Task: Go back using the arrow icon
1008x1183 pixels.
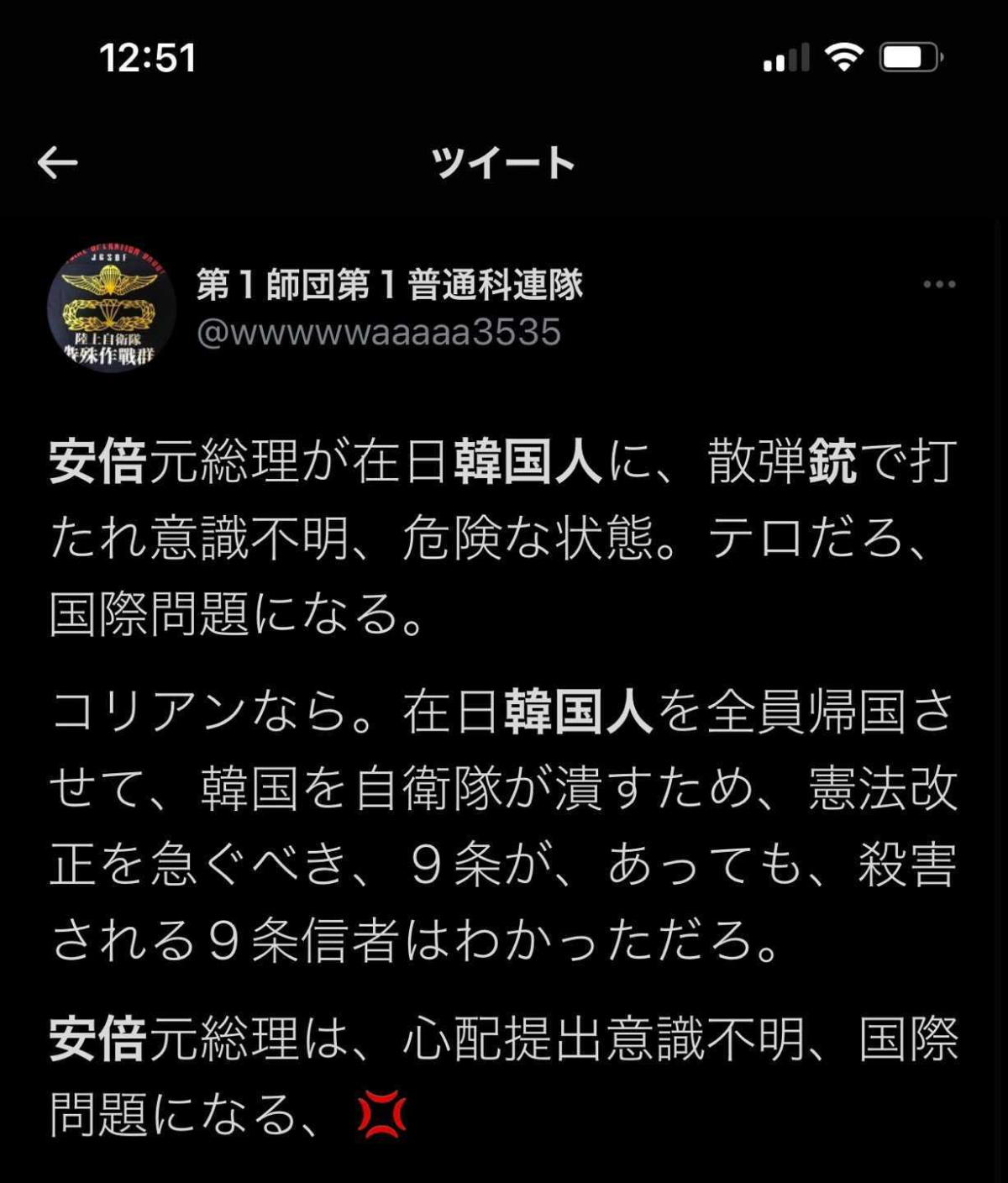Action: coord(57,162)
